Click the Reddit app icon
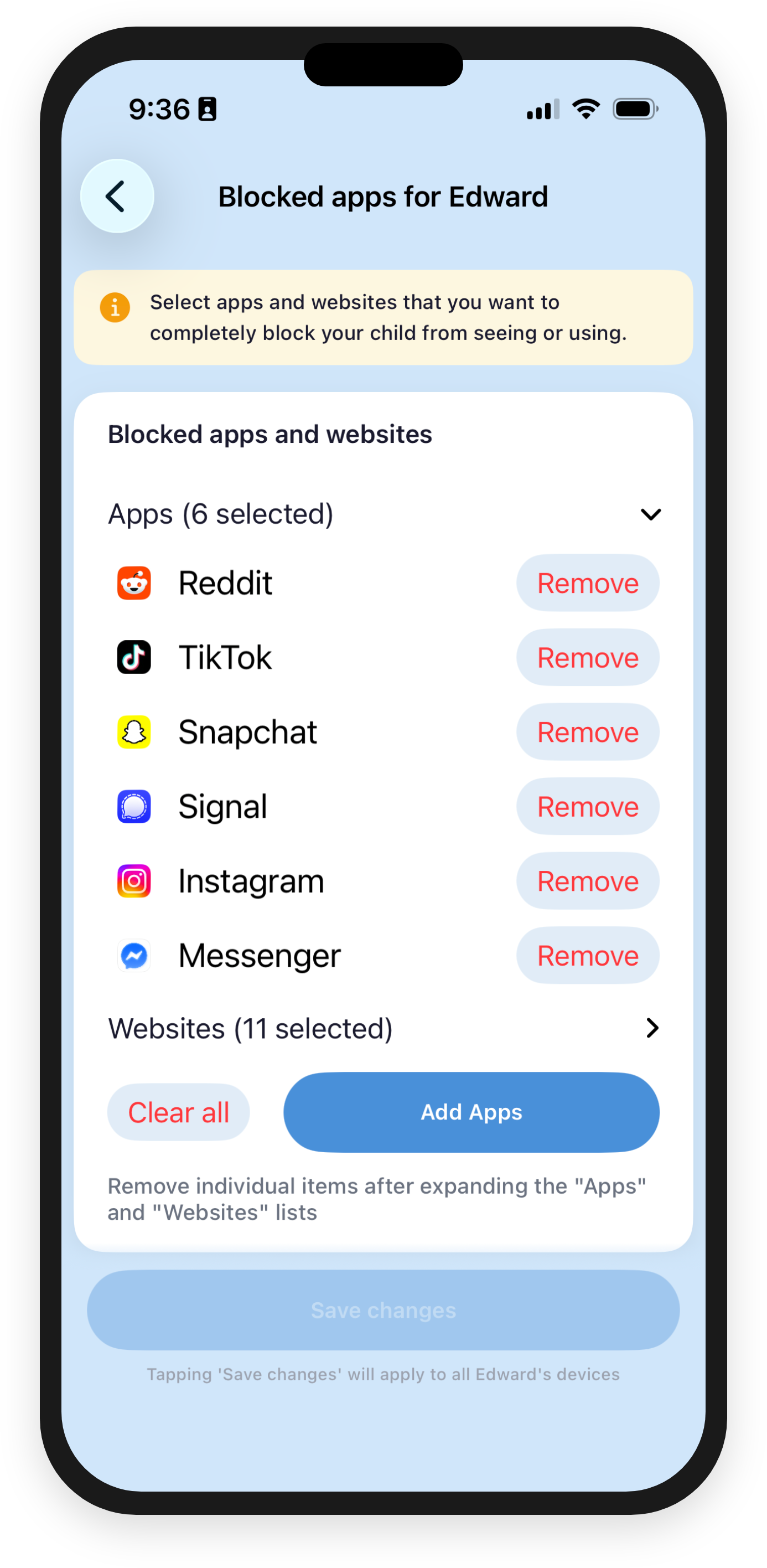Screen dimensions: 767x1568 133,582
